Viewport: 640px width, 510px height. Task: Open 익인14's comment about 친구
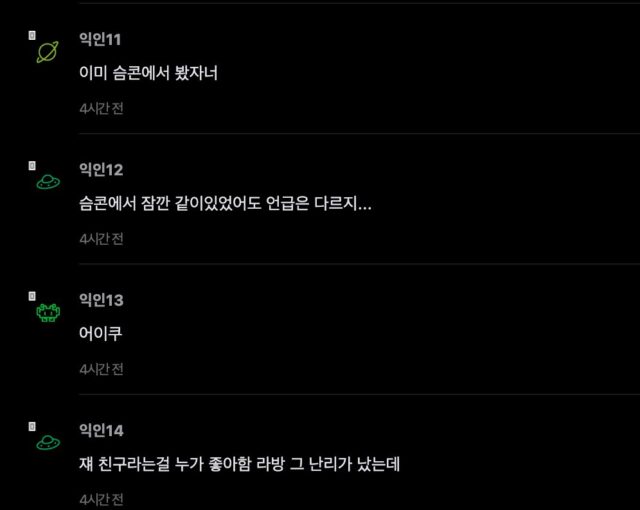(239, 464)
